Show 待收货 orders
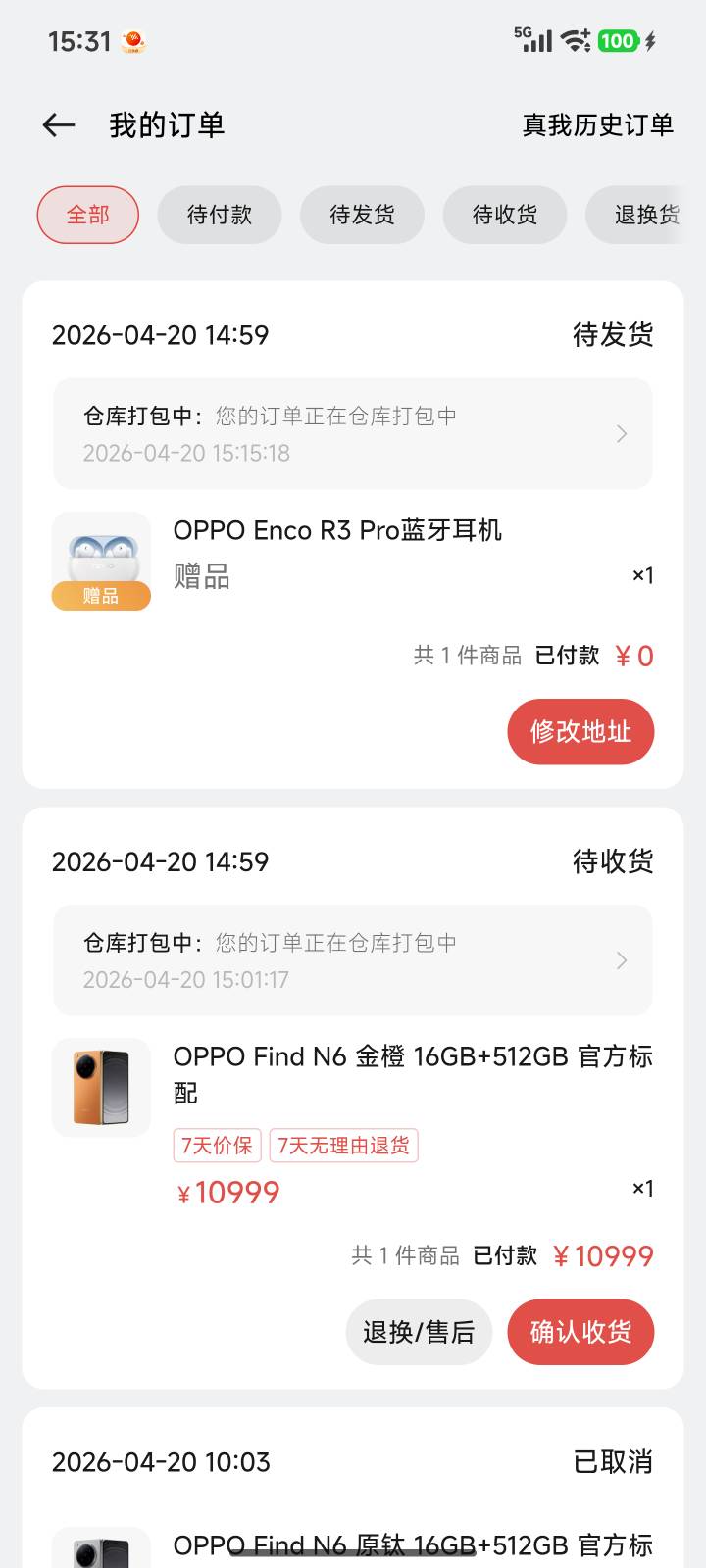 [504, 215]
